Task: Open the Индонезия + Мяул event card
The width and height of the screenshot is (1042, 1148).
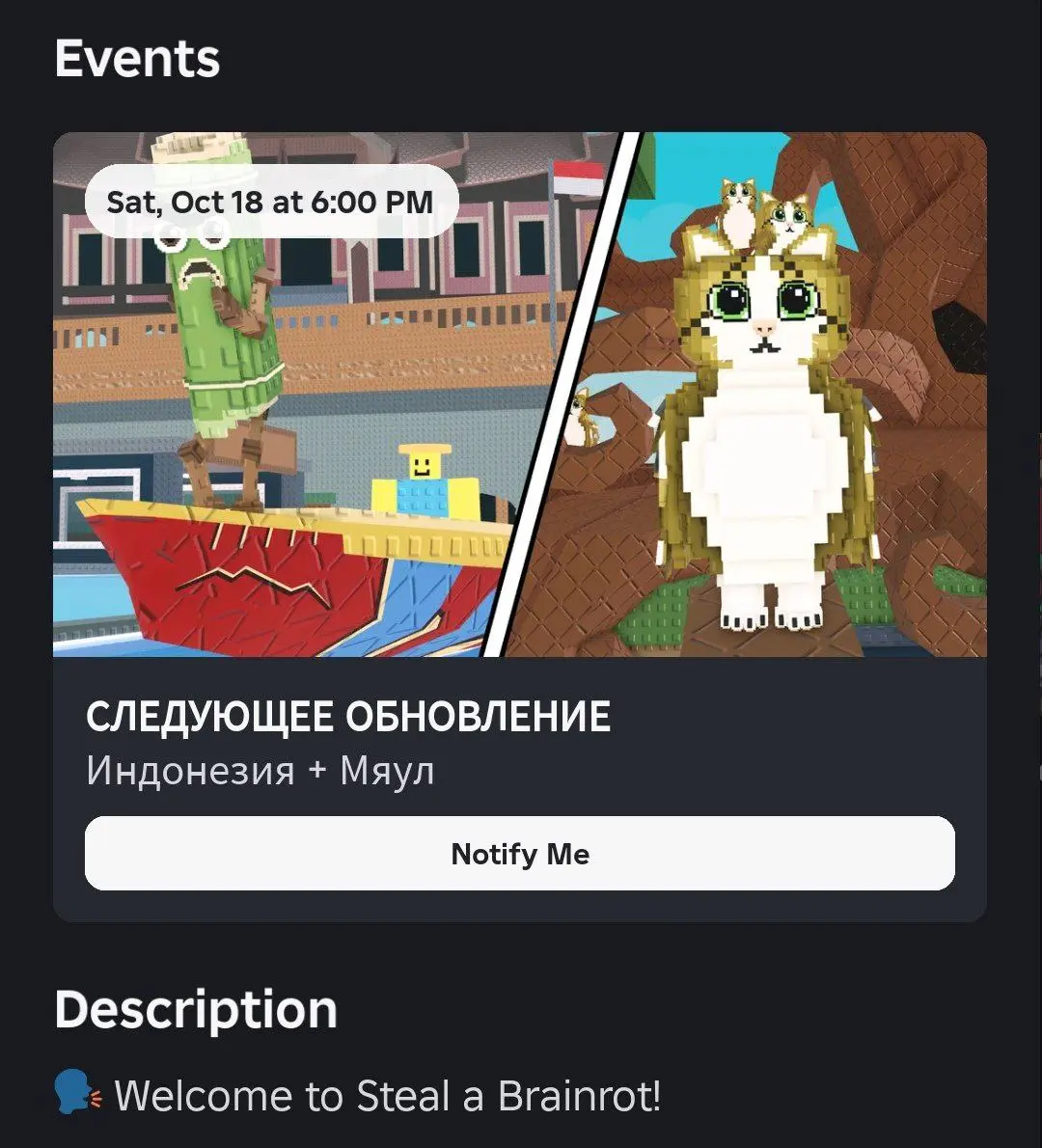Action: tap(520, 405)
